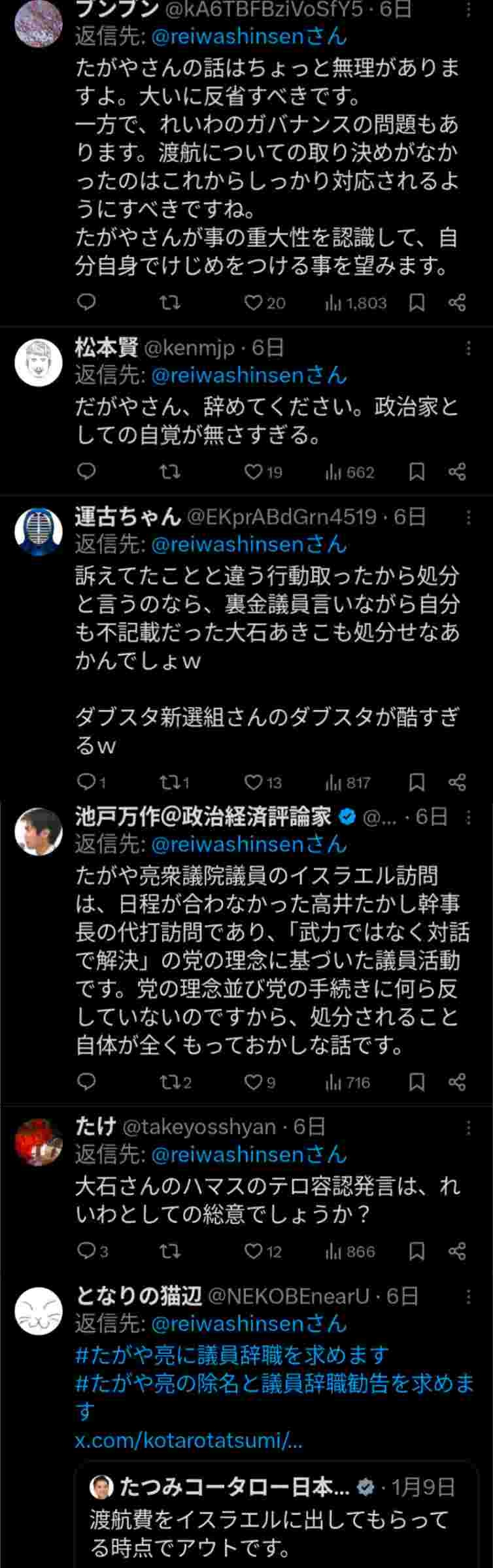Viewport: 493px width, 1568px height.
Task: Like 池戸万作's reply
Action: point(254,1083)
